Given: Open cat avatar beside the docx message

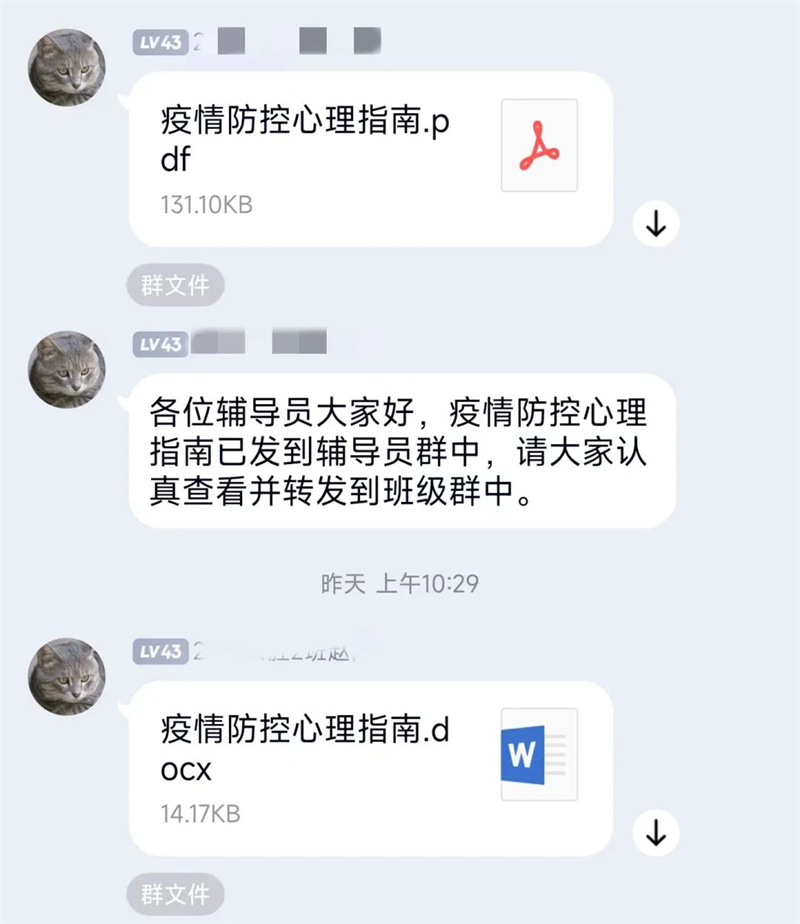Looking at the screenshot, I should pyautogui.click(x=67, y=677).
